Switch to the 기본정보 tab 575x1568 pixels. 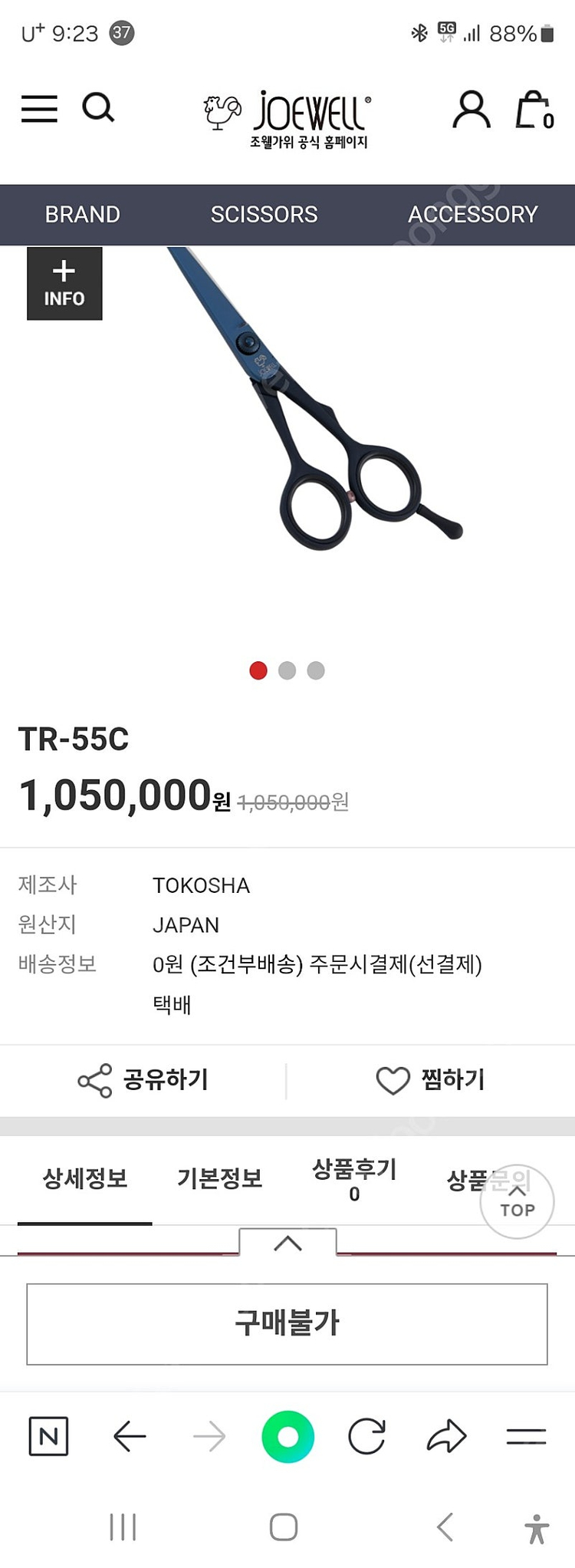click(x=221, y=1178)
